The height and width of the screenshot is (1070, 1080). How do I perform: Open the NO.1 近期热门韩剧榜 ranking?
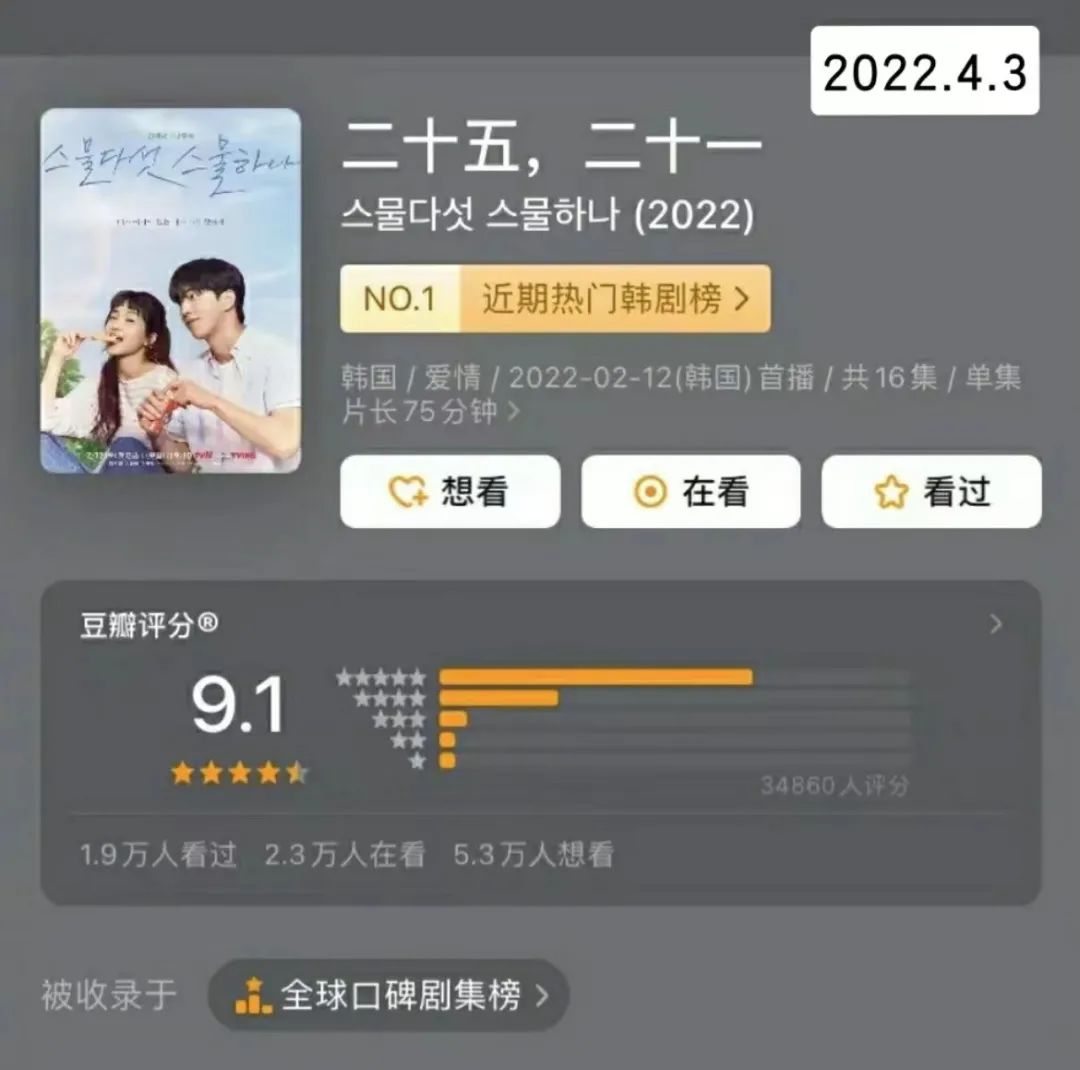tap(555, 298)
